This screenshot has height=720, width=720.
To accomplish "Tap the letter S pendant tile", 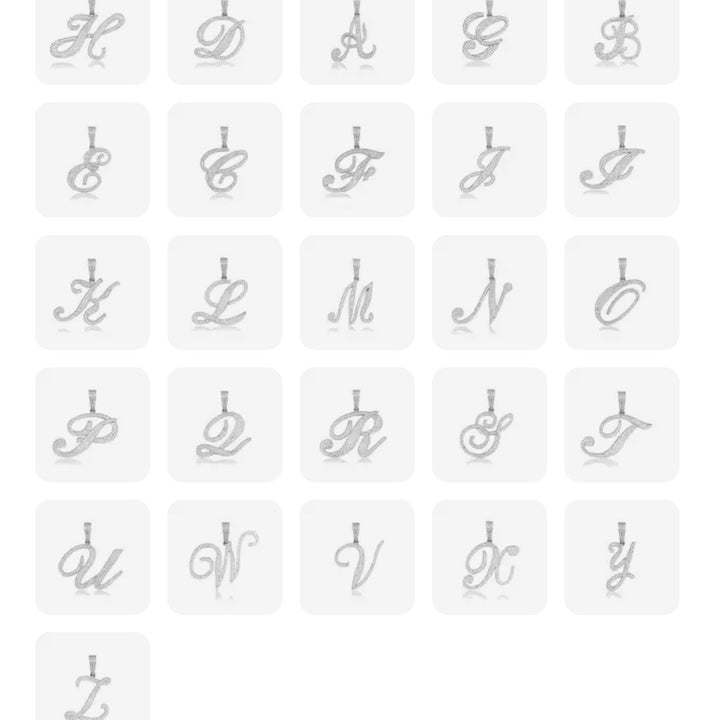I will [489, 425].
